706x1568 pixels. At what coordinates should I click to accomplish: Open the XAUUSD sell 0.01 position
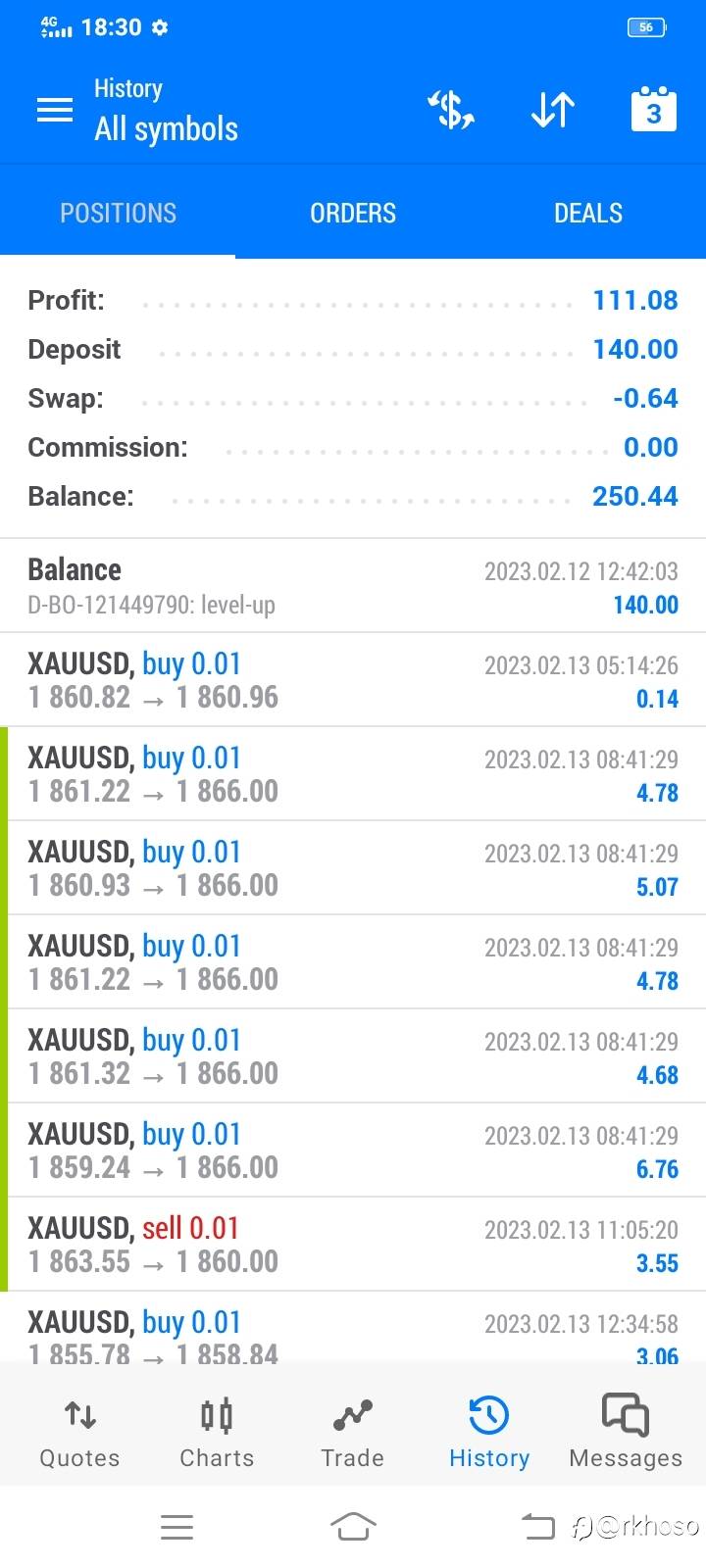point(353,1245)
